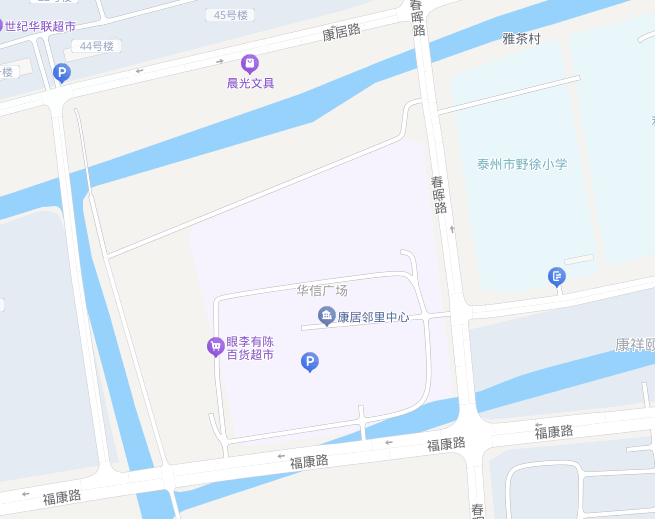Tap the blue marker below 泰州市野徐小学
Viewport: 655px width, 519px height.
[557, 276]
